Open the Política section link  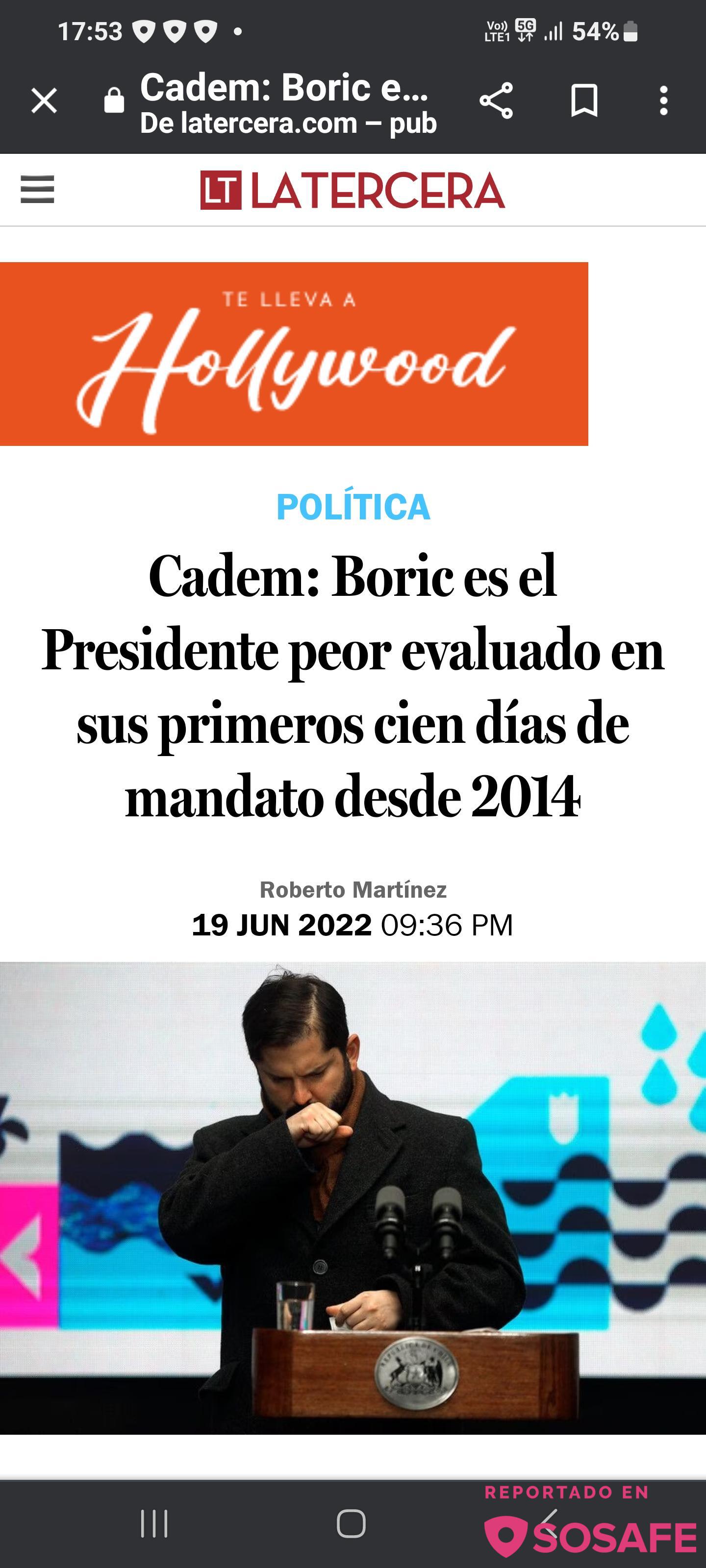point(353,507)
